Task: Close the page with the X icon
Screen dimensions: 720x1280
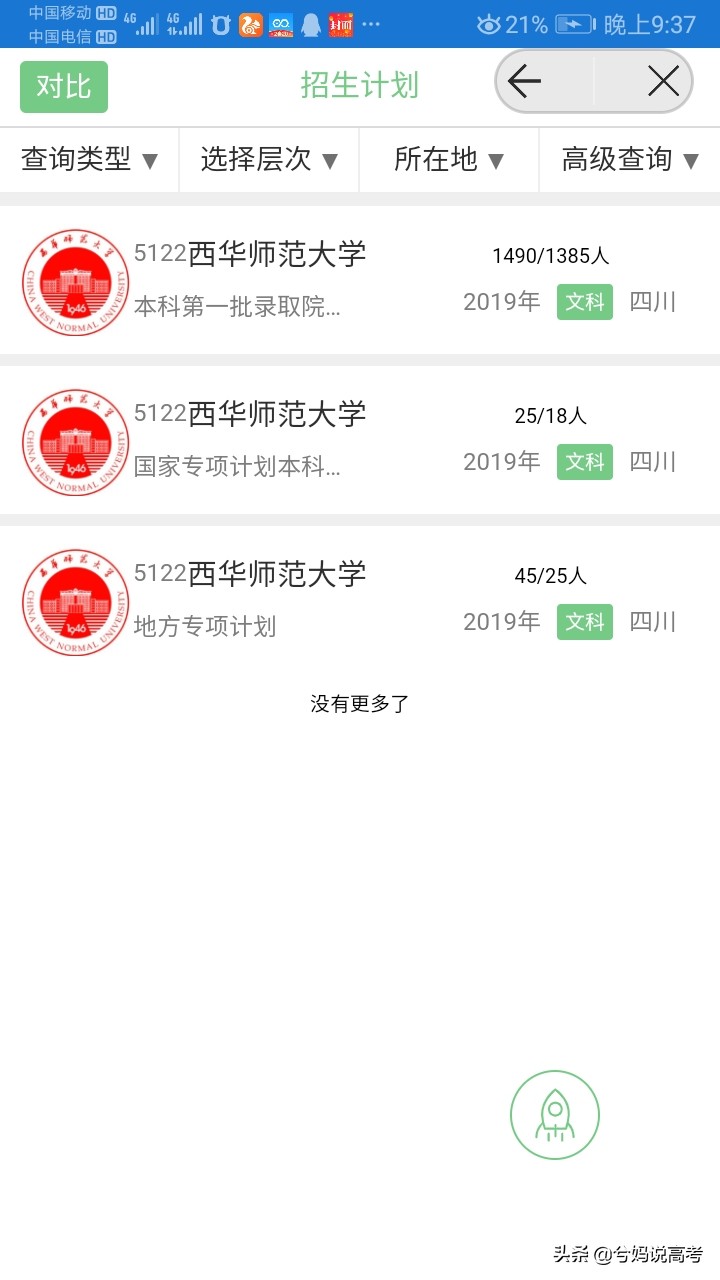Action: pos(663,82)
